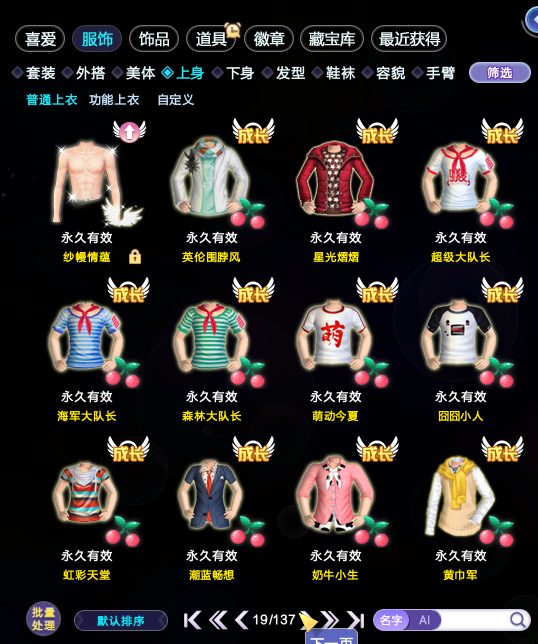
Task: Jump to the last page
Action: tap(356, 620)
